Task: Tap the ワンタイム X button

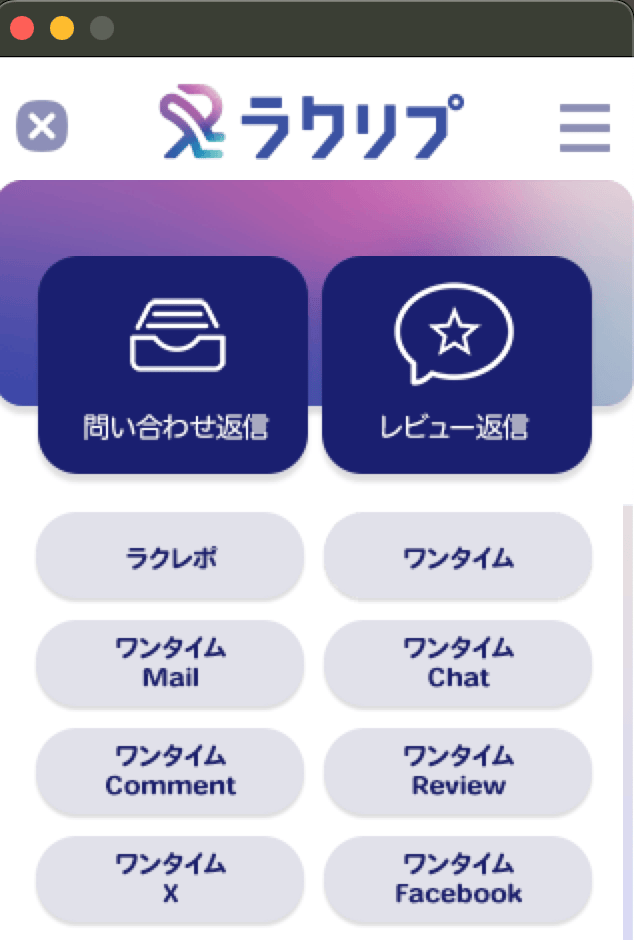Action: coord(170,879)
